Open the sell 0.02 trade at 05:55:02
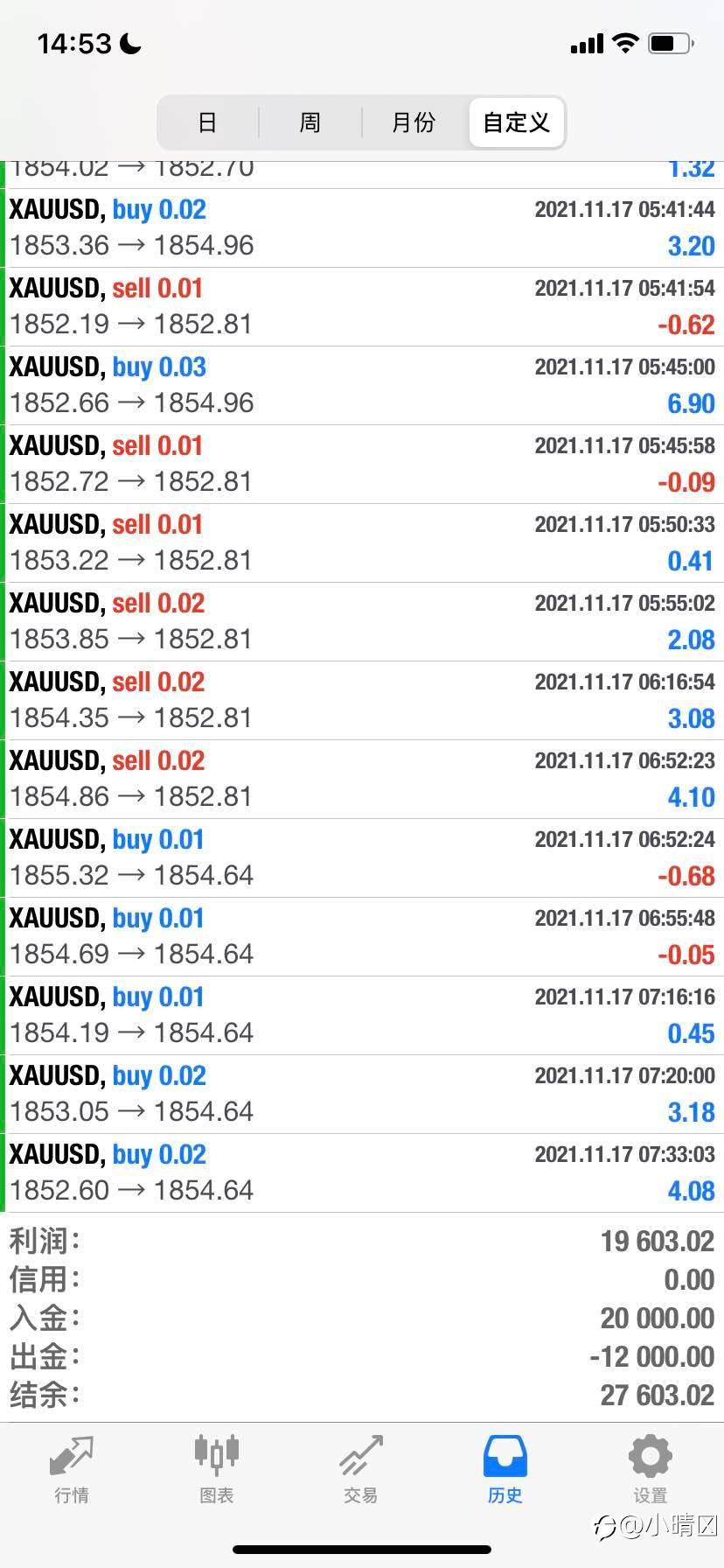This screenshot has height=1568, width=724. click(x=362, y=622)
